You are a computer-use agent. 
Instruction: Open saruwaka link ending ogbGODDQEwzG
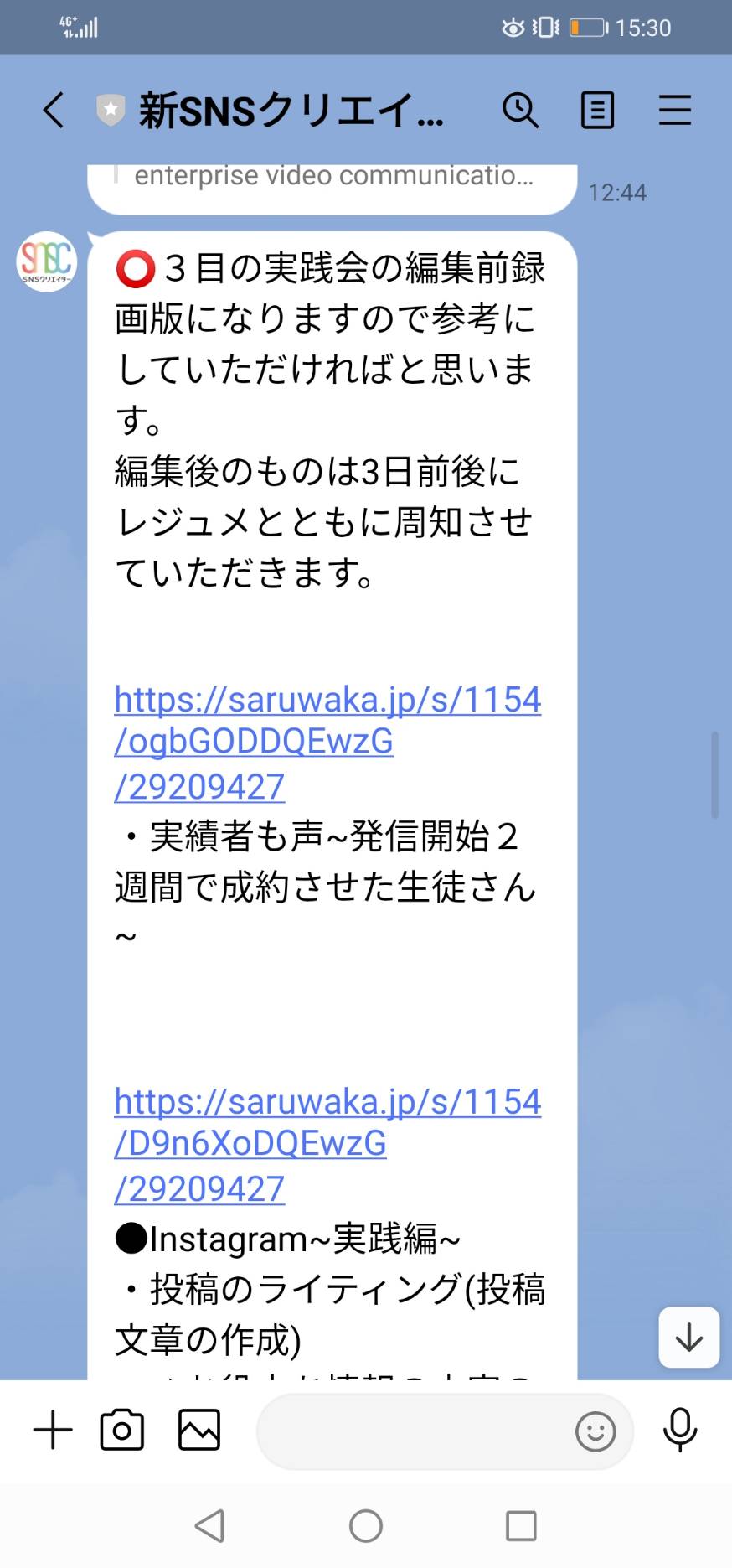point(327,743)
